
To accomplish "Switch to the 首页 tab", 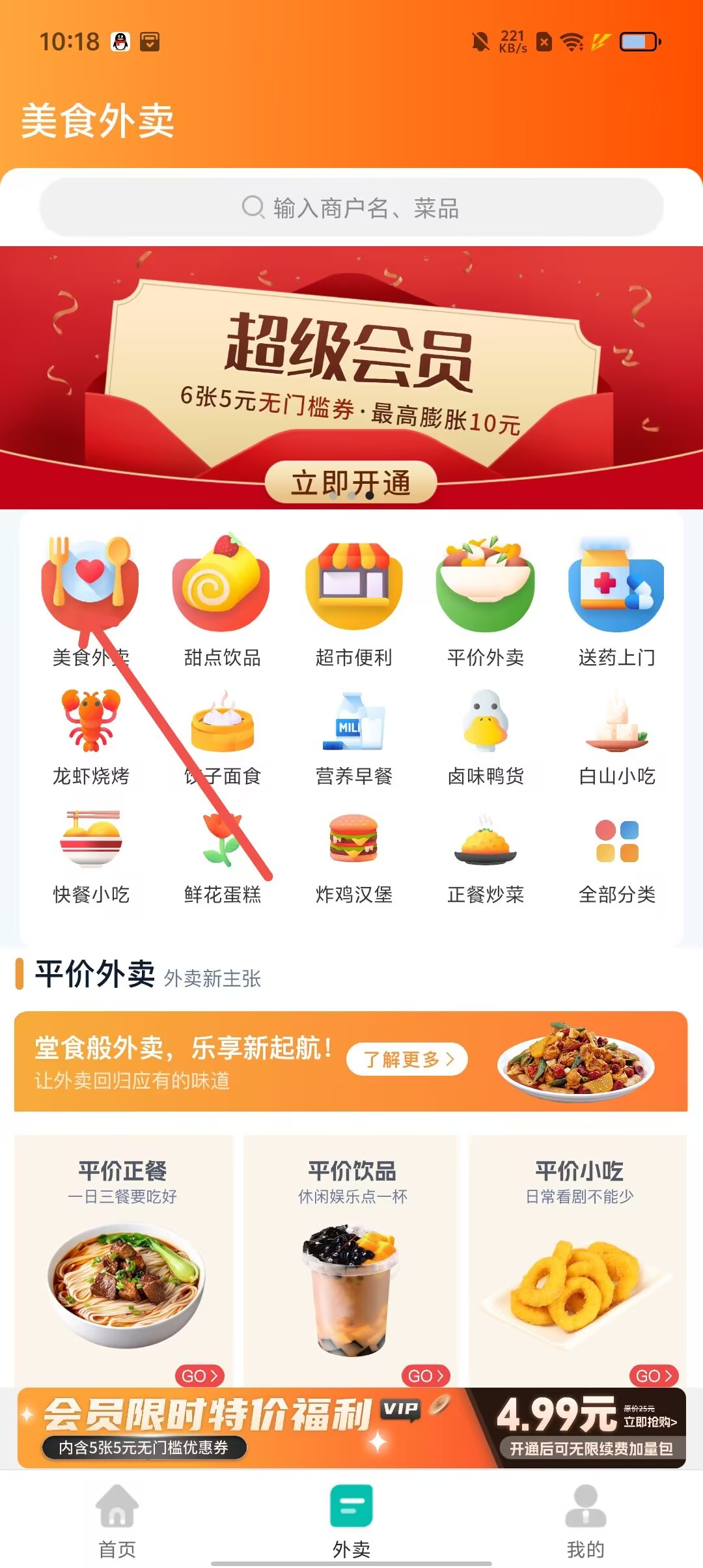I will 117,1520.
